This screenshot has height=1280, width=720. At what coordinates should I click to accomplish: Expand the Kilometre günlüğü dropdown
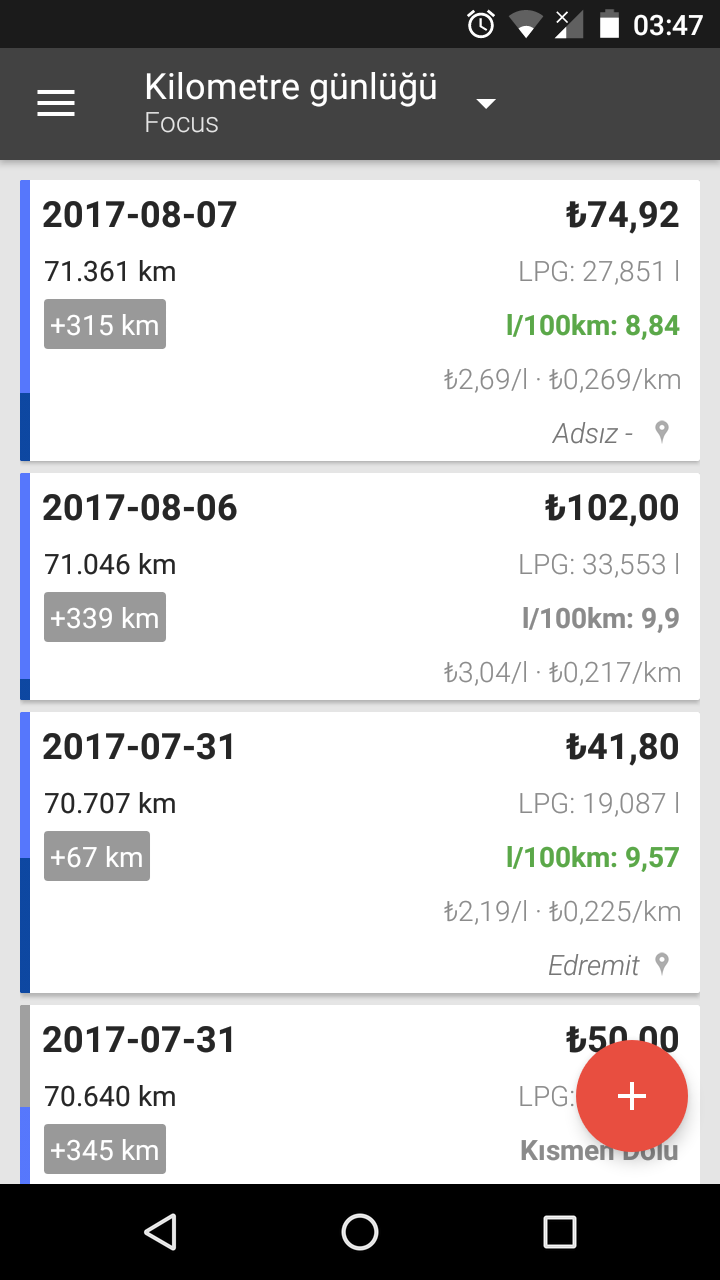click(x=486, y=104)
